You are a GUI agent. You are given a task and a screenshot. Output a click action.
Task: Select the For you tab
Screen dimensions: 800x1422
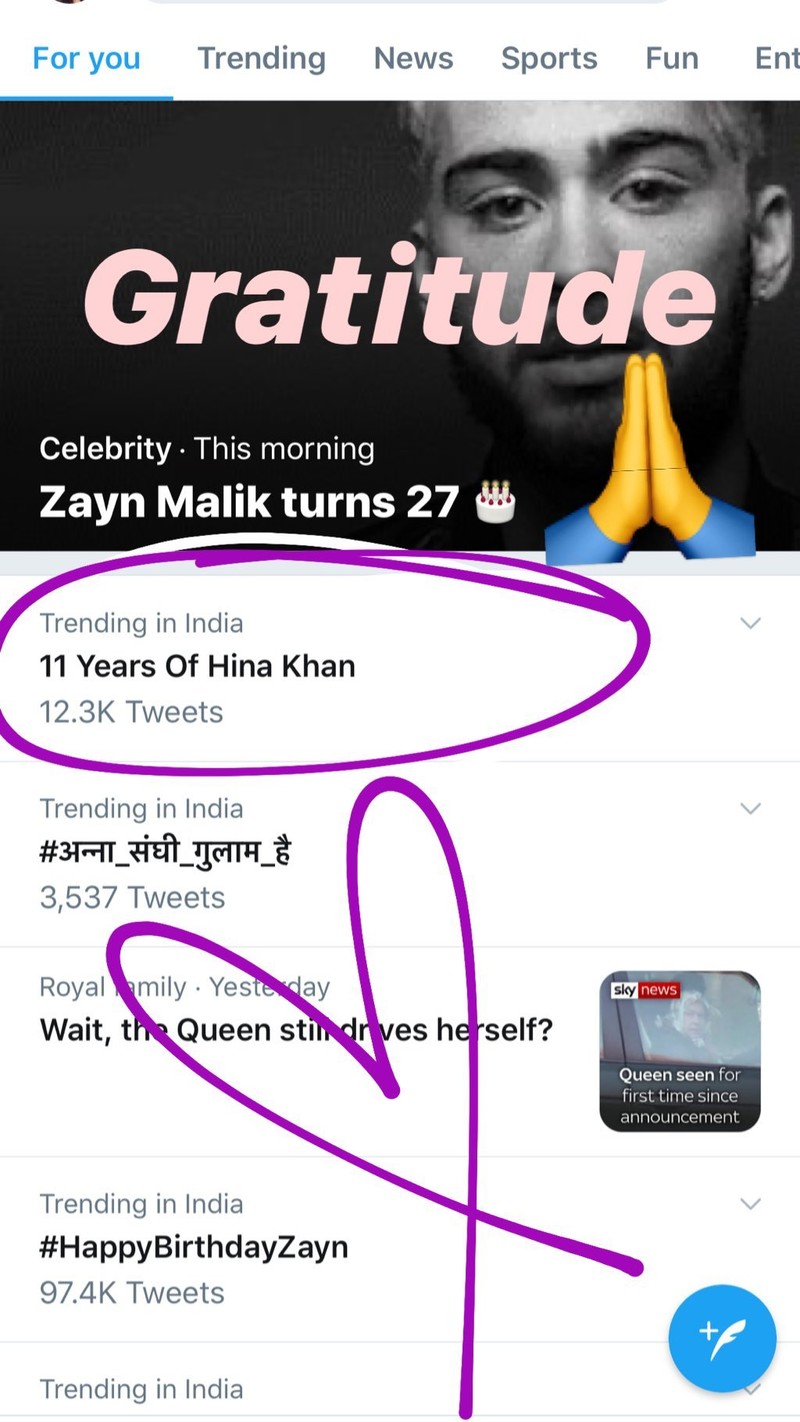(x=86, y=58)
